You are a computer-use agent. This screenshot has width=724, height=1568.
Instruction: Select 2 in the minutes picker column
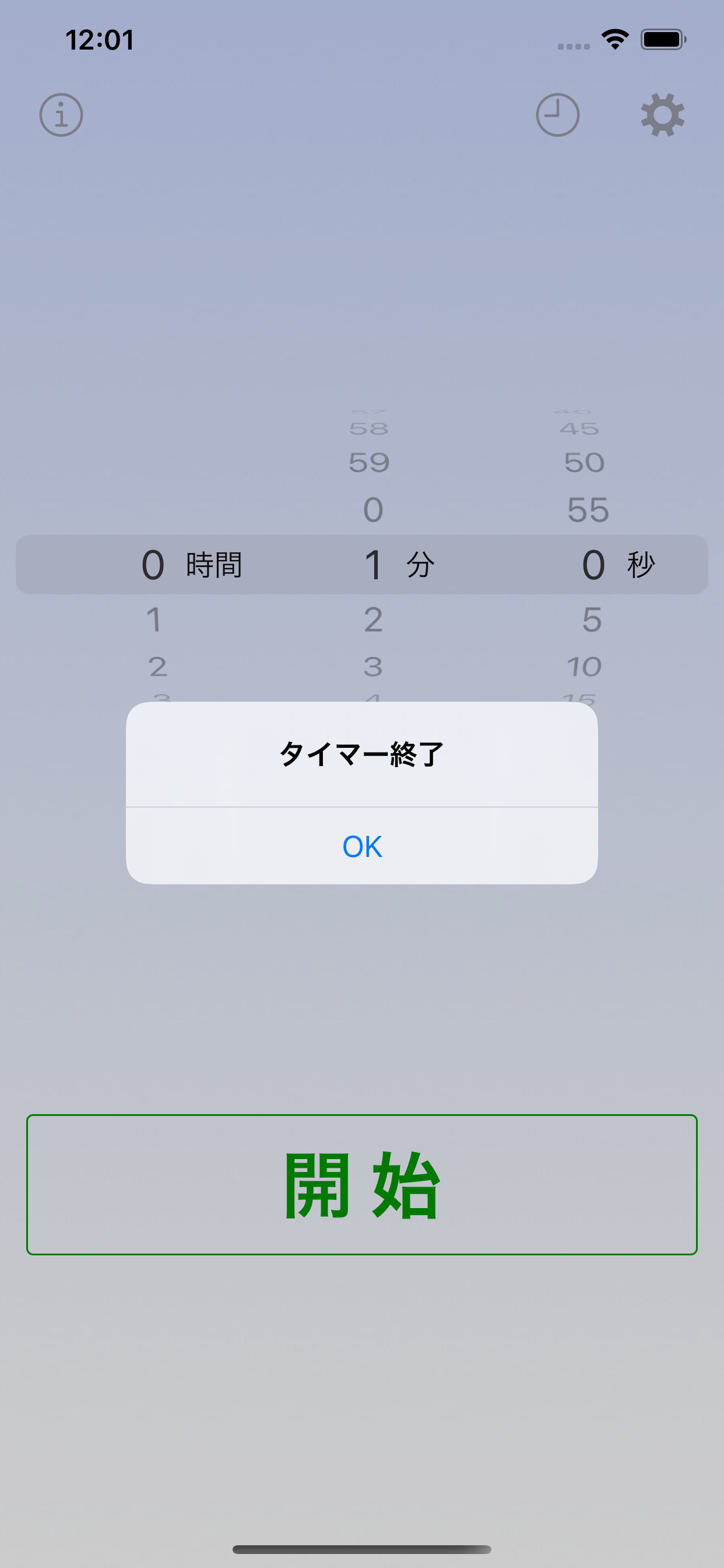373,619
